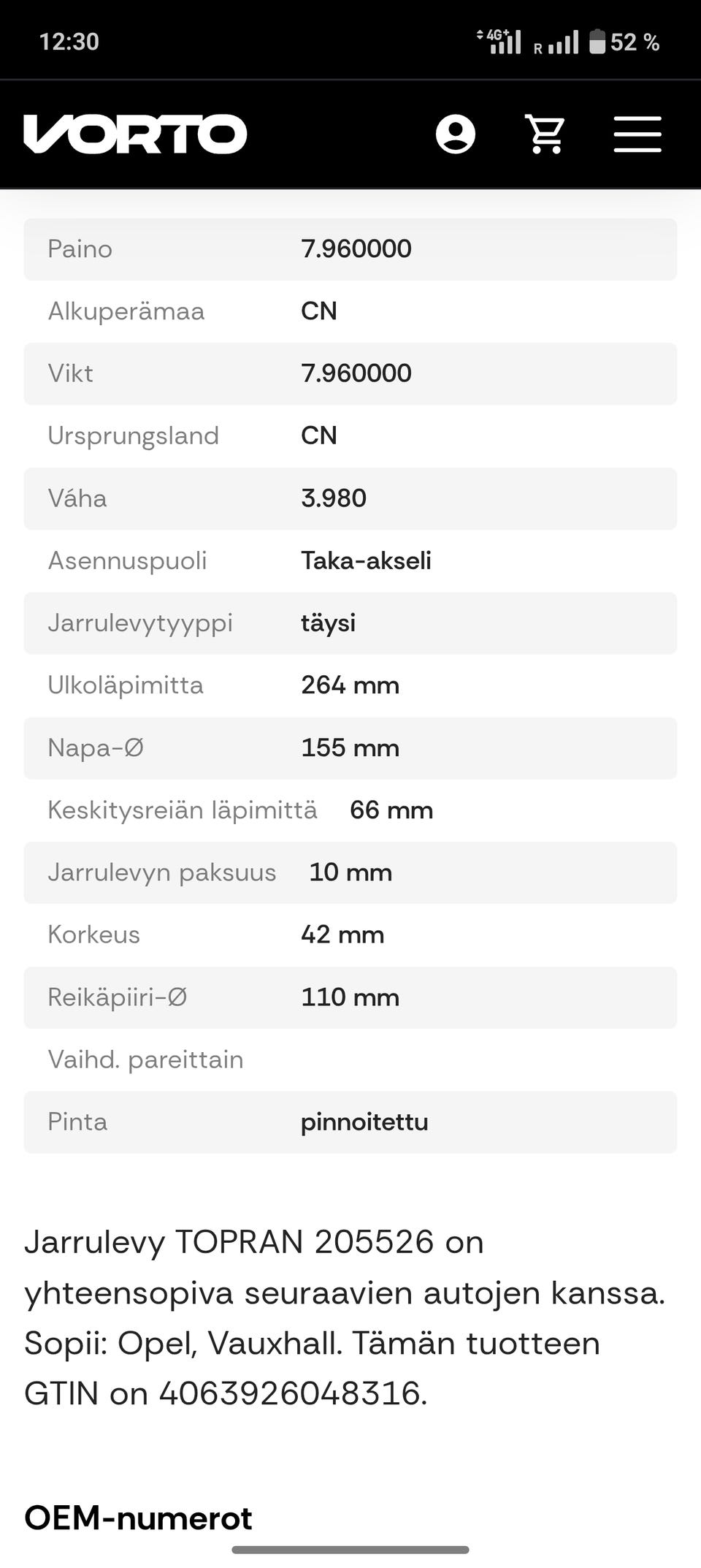Open the shopping cart icon
The height and width of the screenshot is (1568, 701).
tap(545, 134)
